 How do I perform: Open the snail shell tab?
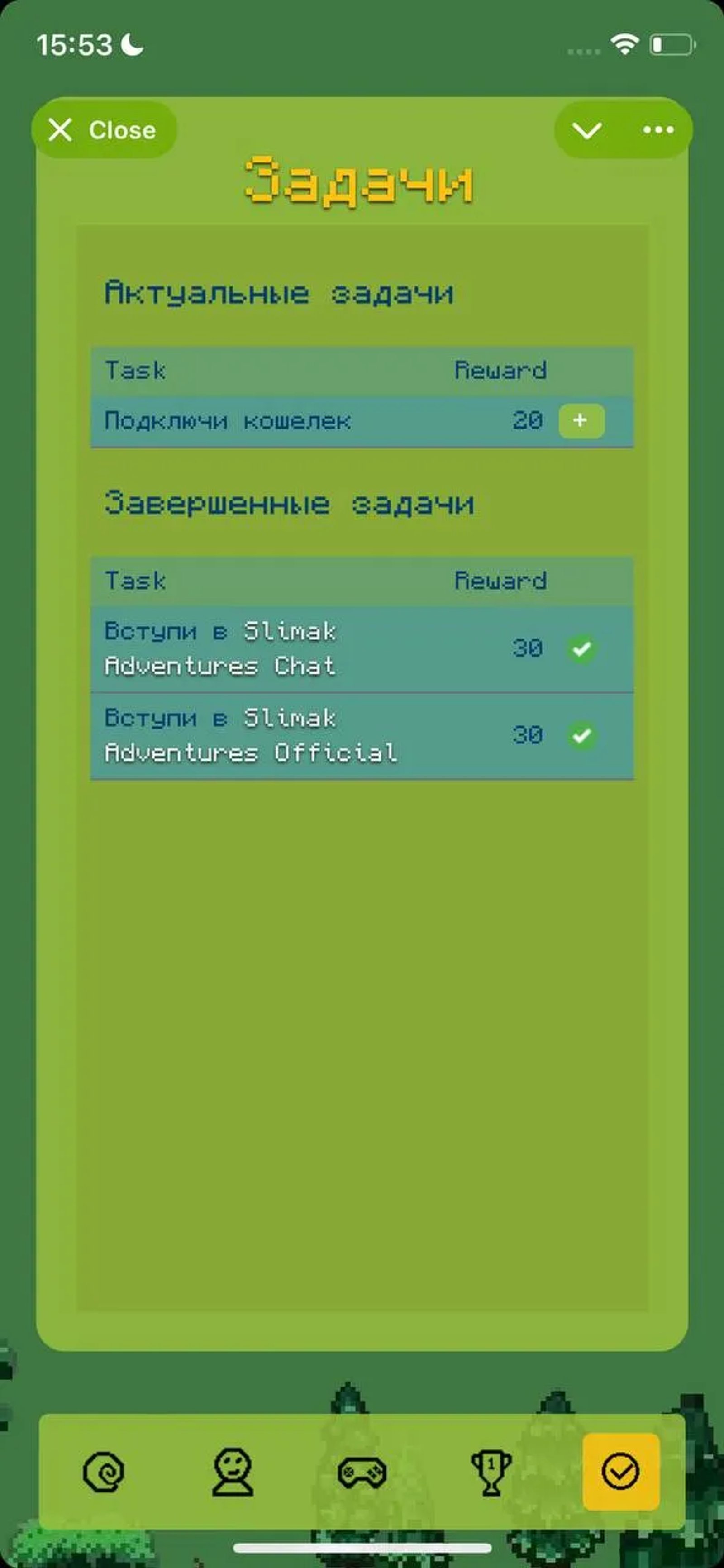click(104, 1472)
